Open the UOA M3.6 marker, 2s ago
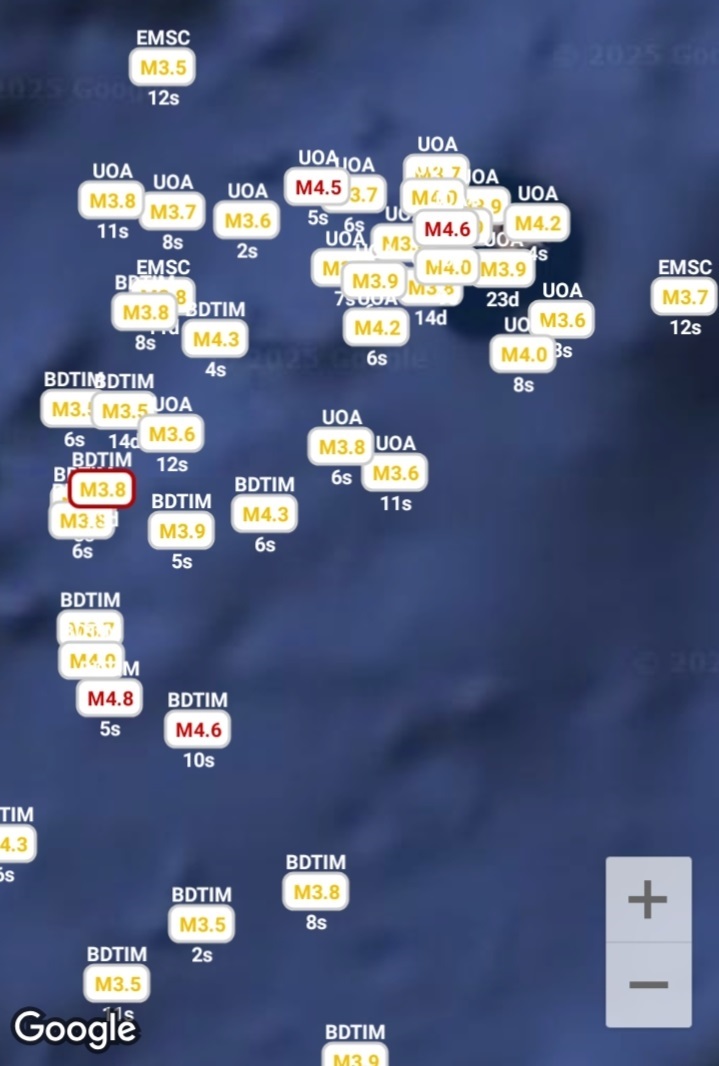Image resolution: width=719 pixels, height=1066 pixels. (247, 220)
